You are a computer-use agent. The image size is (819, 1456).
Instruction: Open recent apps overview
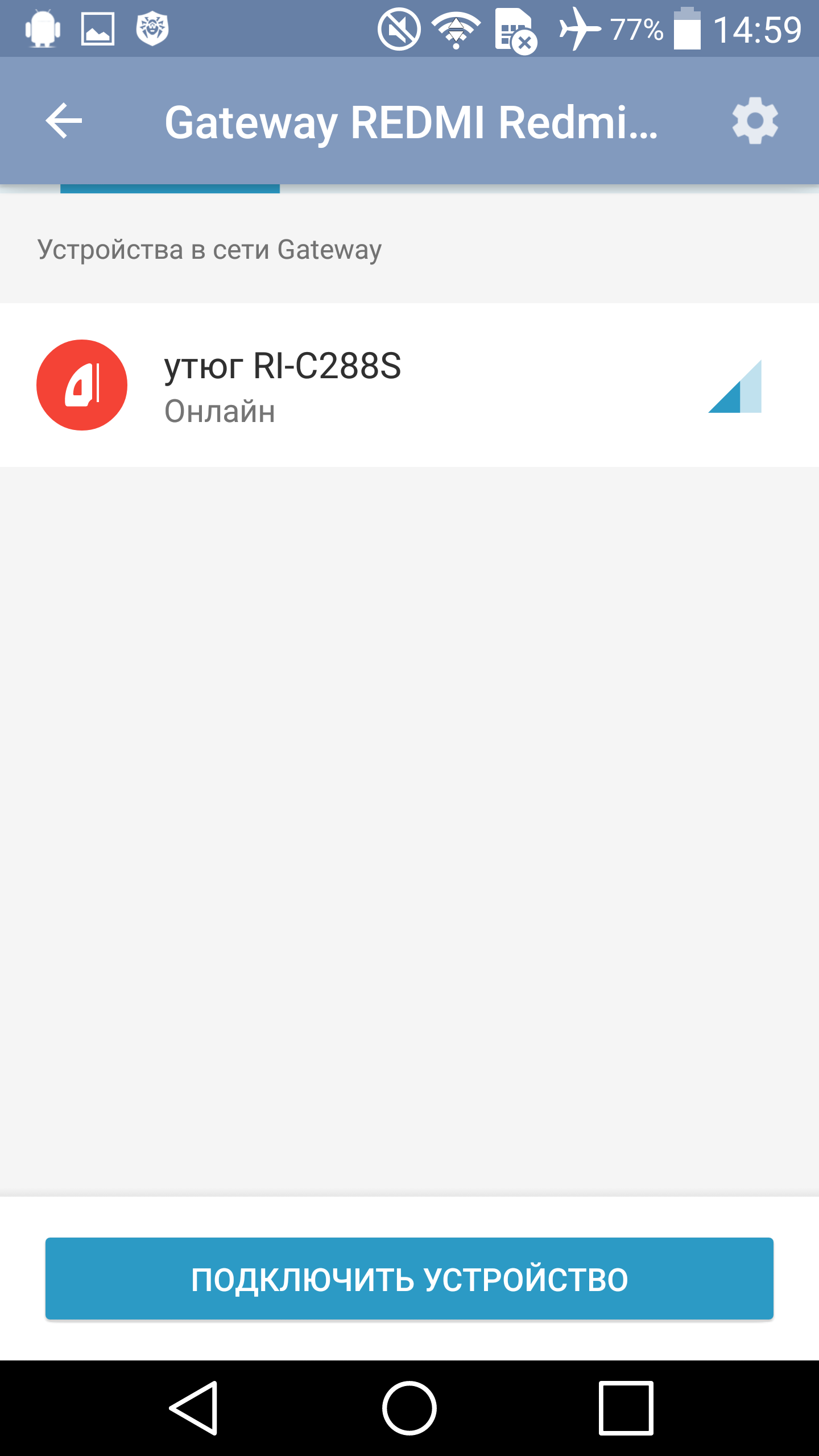(x=626, y=1408)
